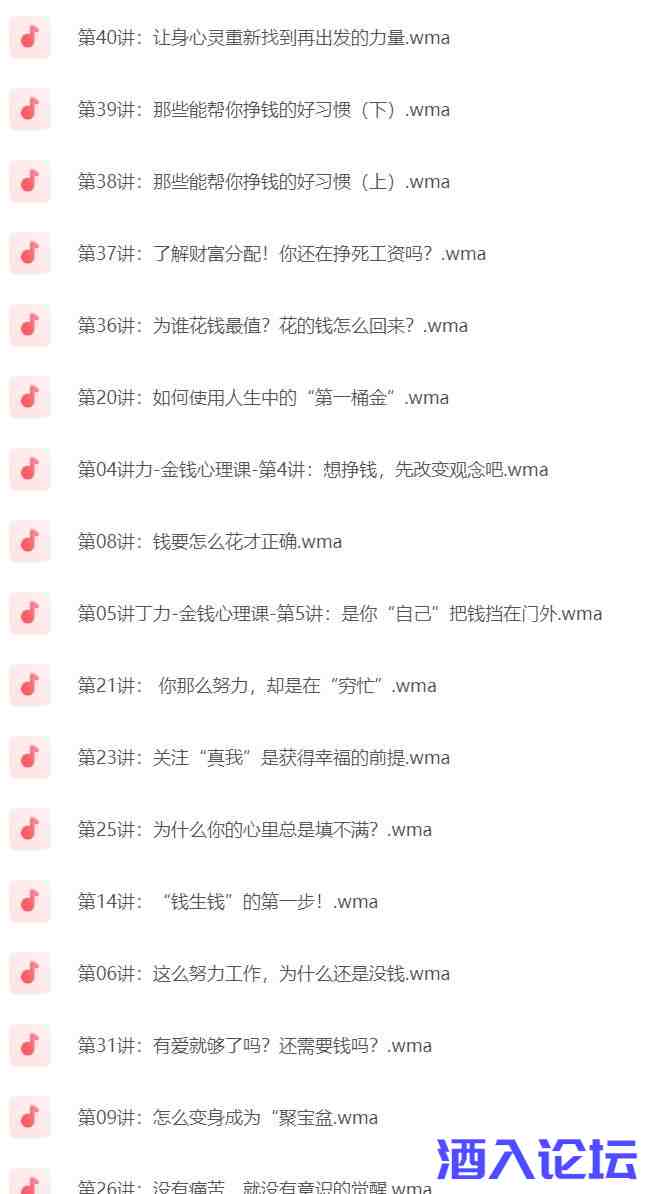Viewport: 652px width, 1194px height.
Task: Play 第31讲 有爱就够了吗 audio
Action: (x=255, y=1046)
